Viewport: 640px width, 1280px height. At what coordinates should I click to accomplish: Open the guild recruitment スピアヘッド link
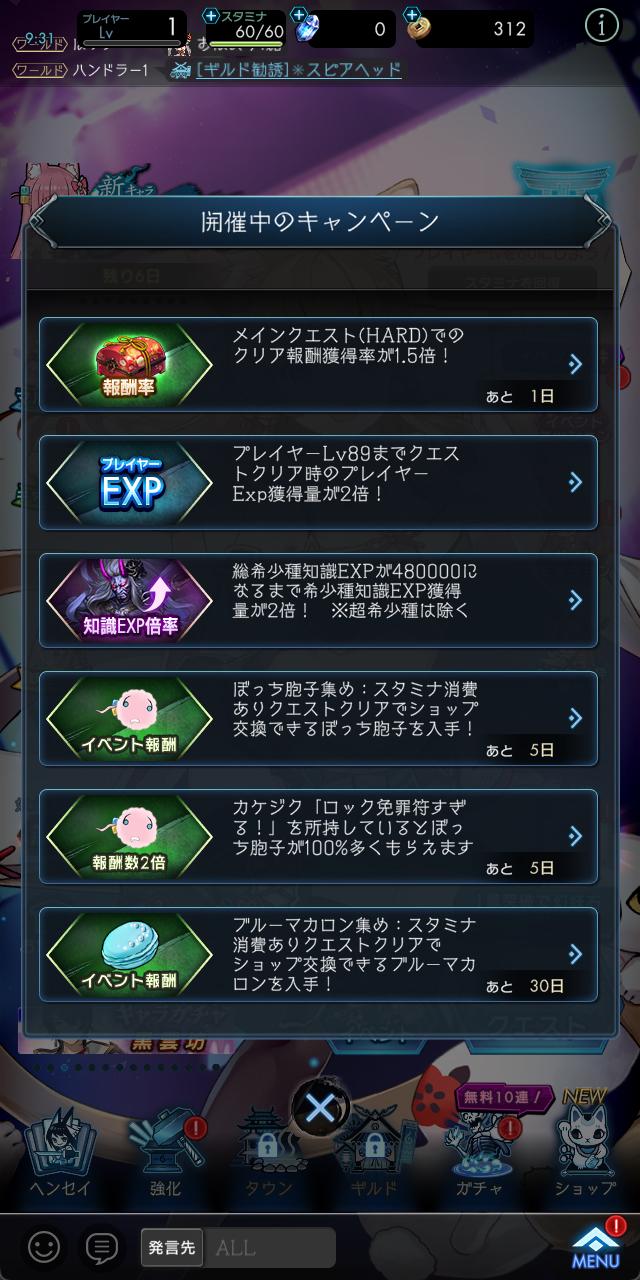pyautogui.click(x=285, y=70)
